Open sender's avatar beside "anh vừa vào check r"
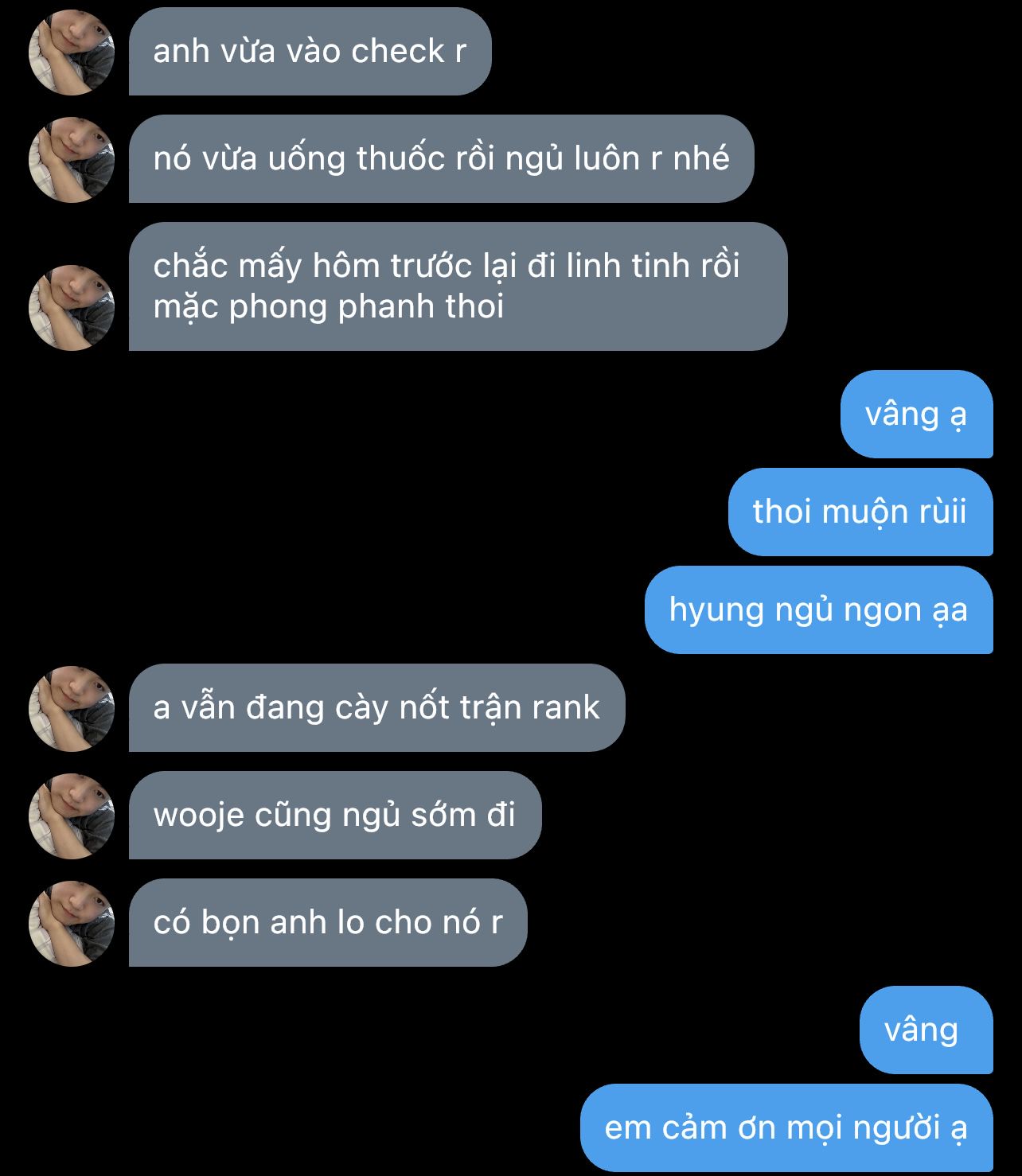The width and height of the screenshot is (1022, 1176). coord(72,53)
